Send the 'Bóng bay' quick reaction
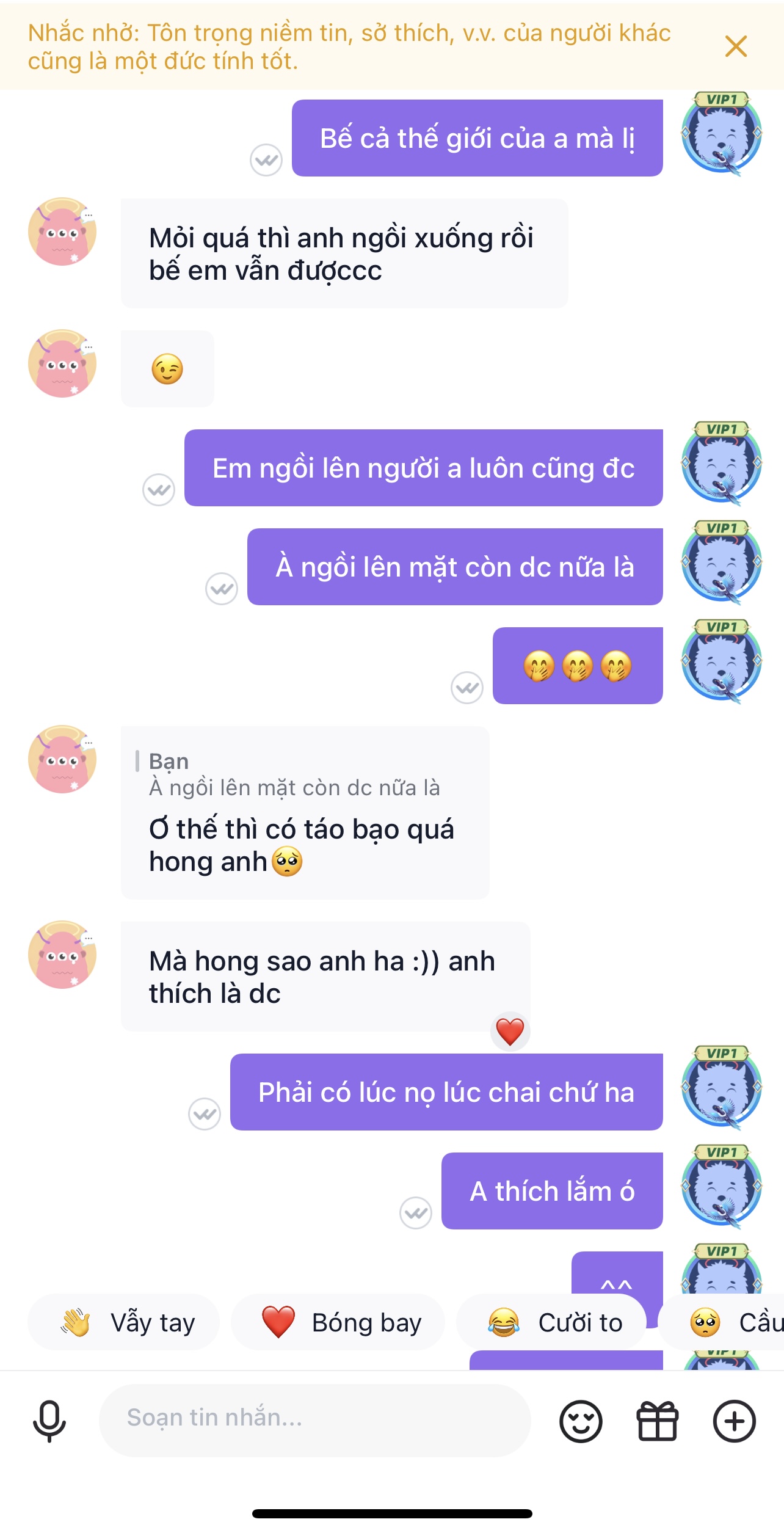This screenshot has height=1533, width=784. (x=338, y=1322)
